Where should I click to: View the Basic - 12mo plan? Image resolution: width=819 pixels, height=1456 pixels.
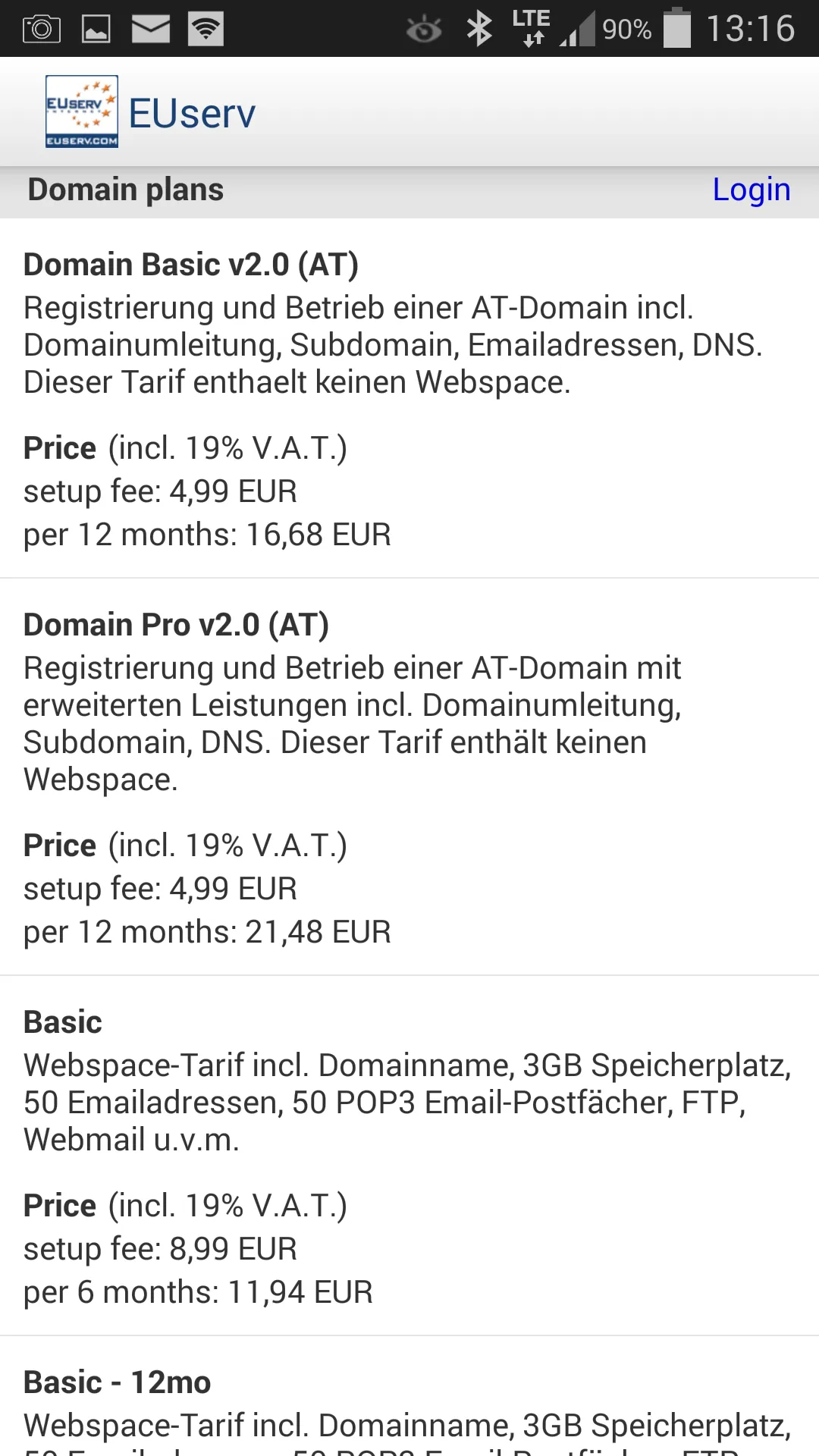click(x=409, y=1397)
